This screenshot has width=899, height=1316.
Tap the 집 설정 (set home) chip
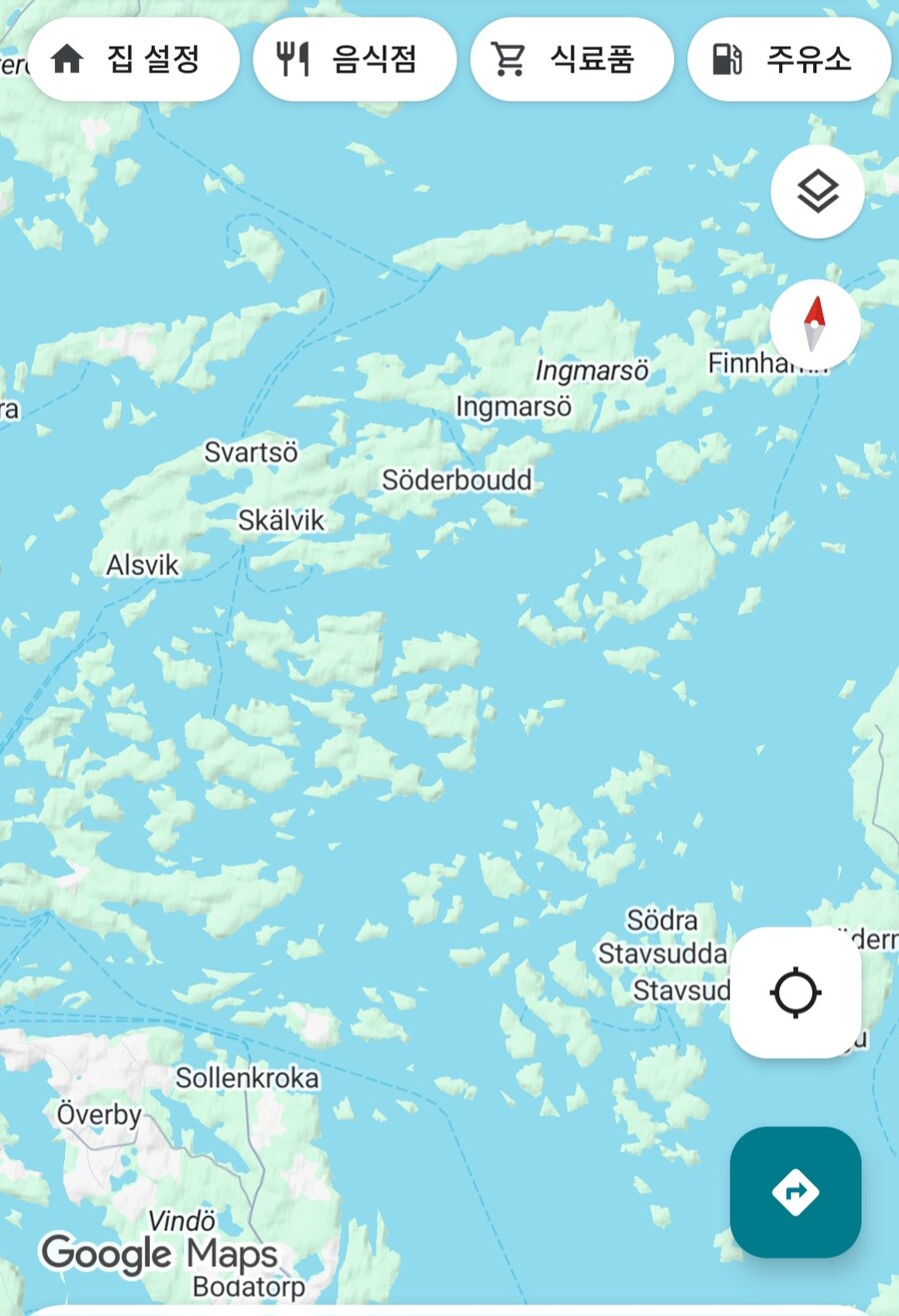133,60
